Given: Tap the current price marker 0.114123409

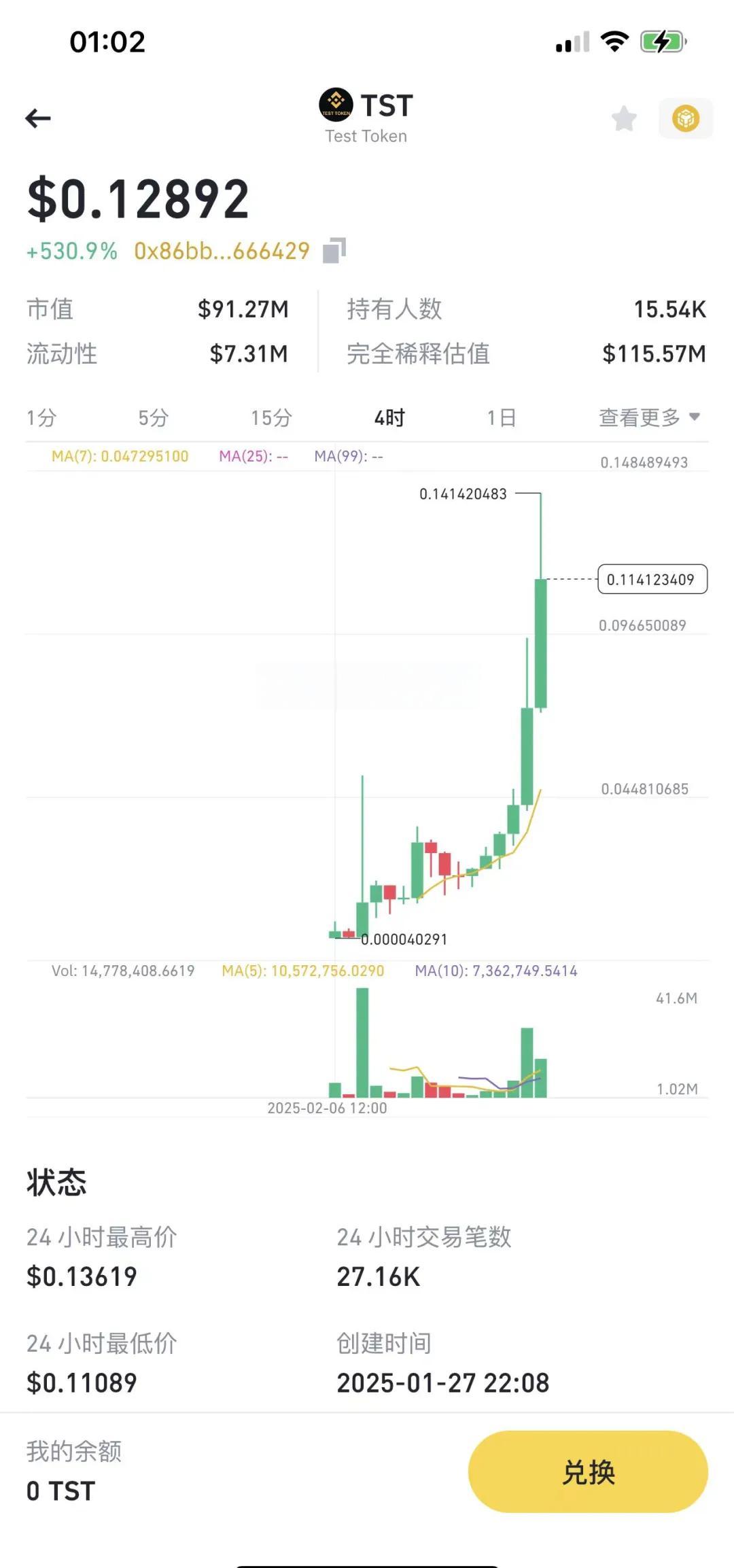Looking at the screenshot, I should point(651,580).
